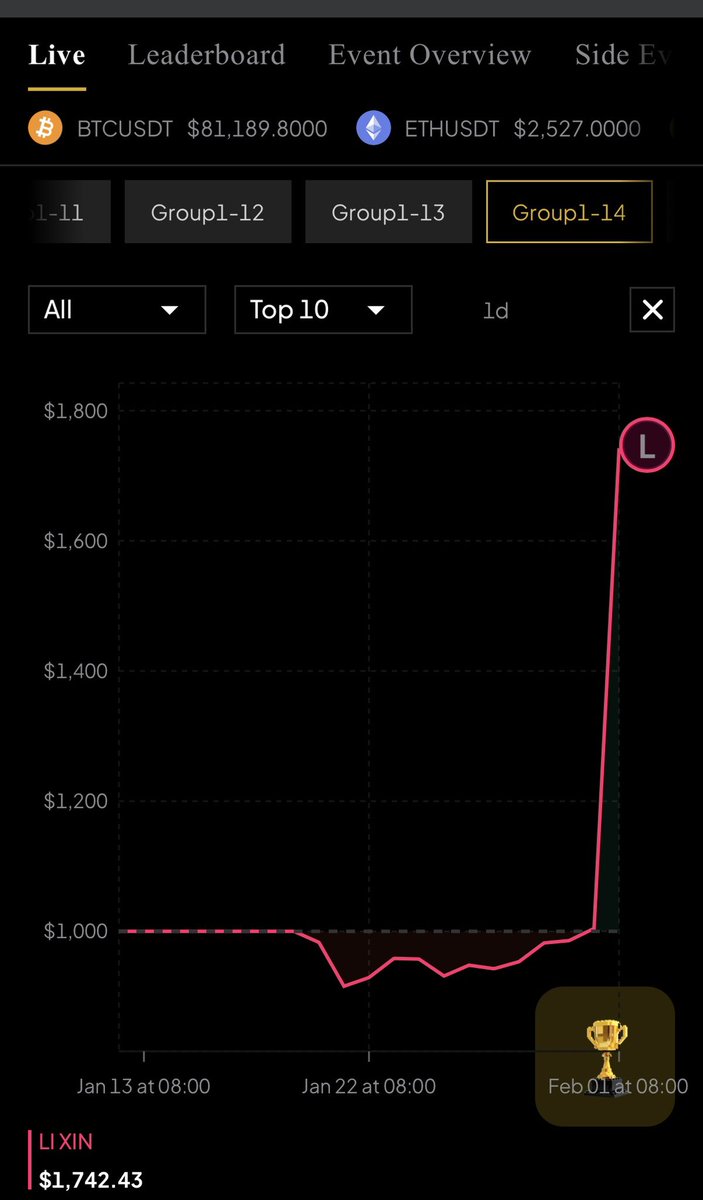The height and width of the screenshot is (1200, 703).
Task: Tap the L avatar marker on chart
Action: coord(647,446)
